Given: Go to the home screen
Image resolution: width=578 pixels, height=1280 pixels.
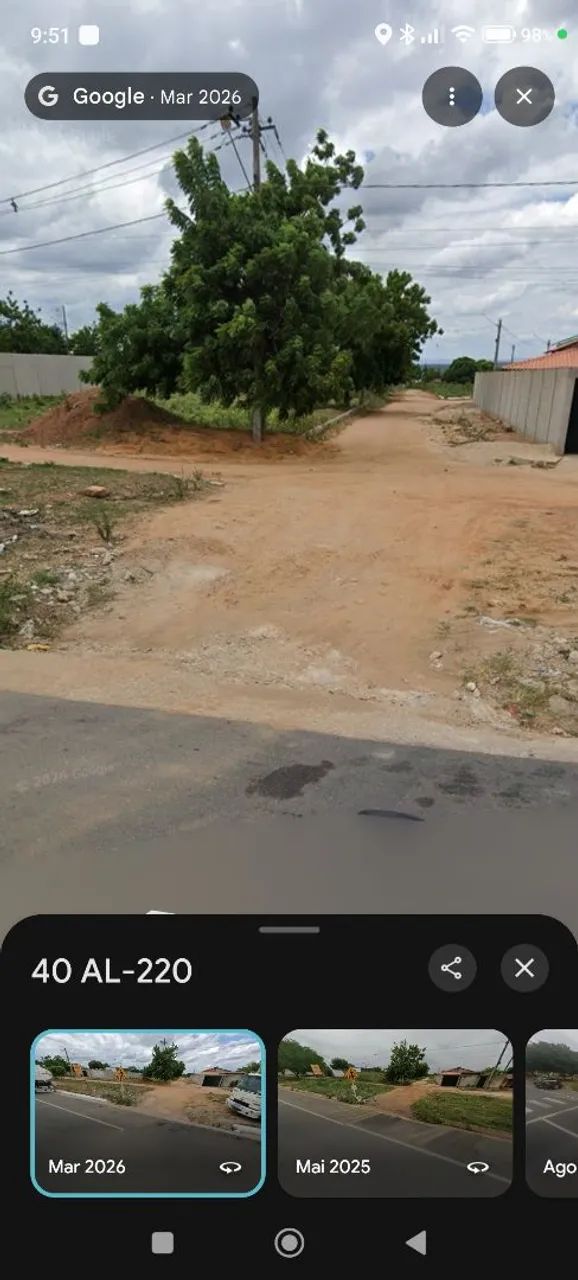Looking at the screenshot, I should pyautogui.click(x=289, y=1243).
